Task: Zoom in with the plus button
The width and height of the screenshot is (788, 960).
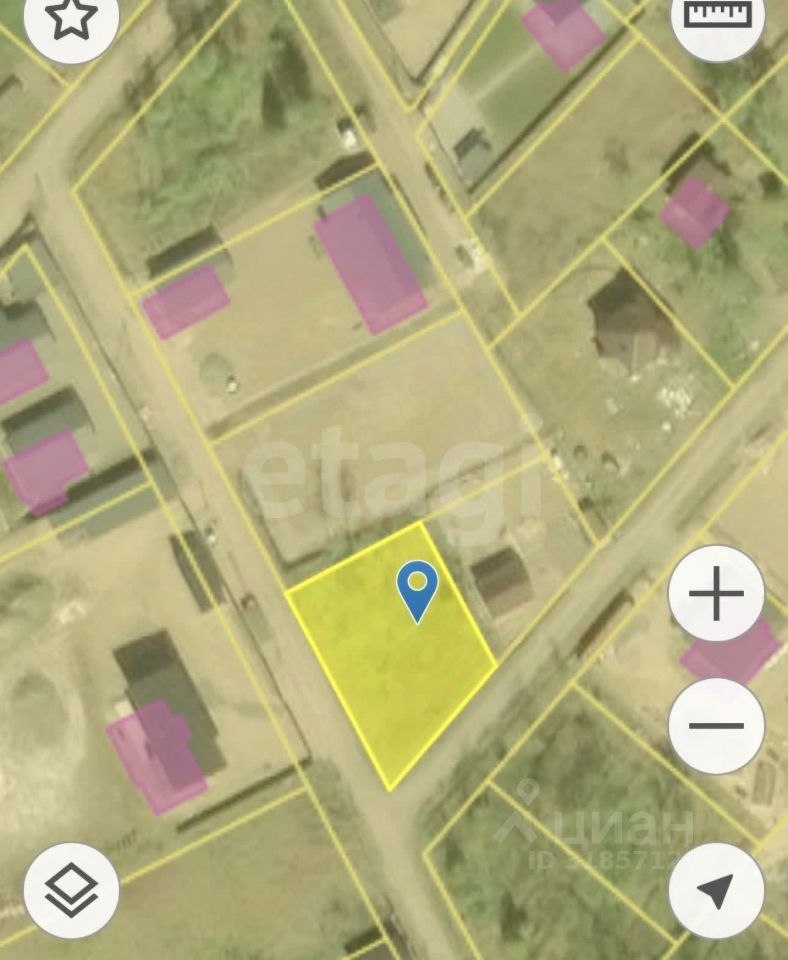Action: pos(716,596)
